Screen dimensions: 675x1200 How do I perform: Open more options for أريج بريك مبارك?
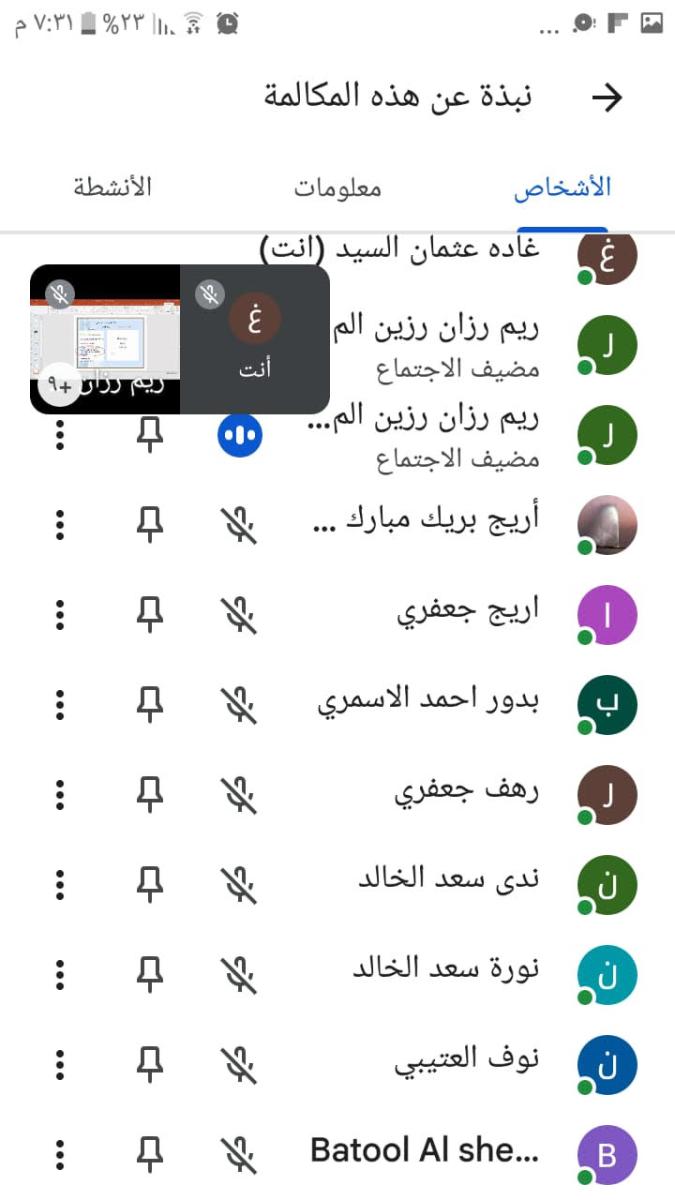point(61,524)
